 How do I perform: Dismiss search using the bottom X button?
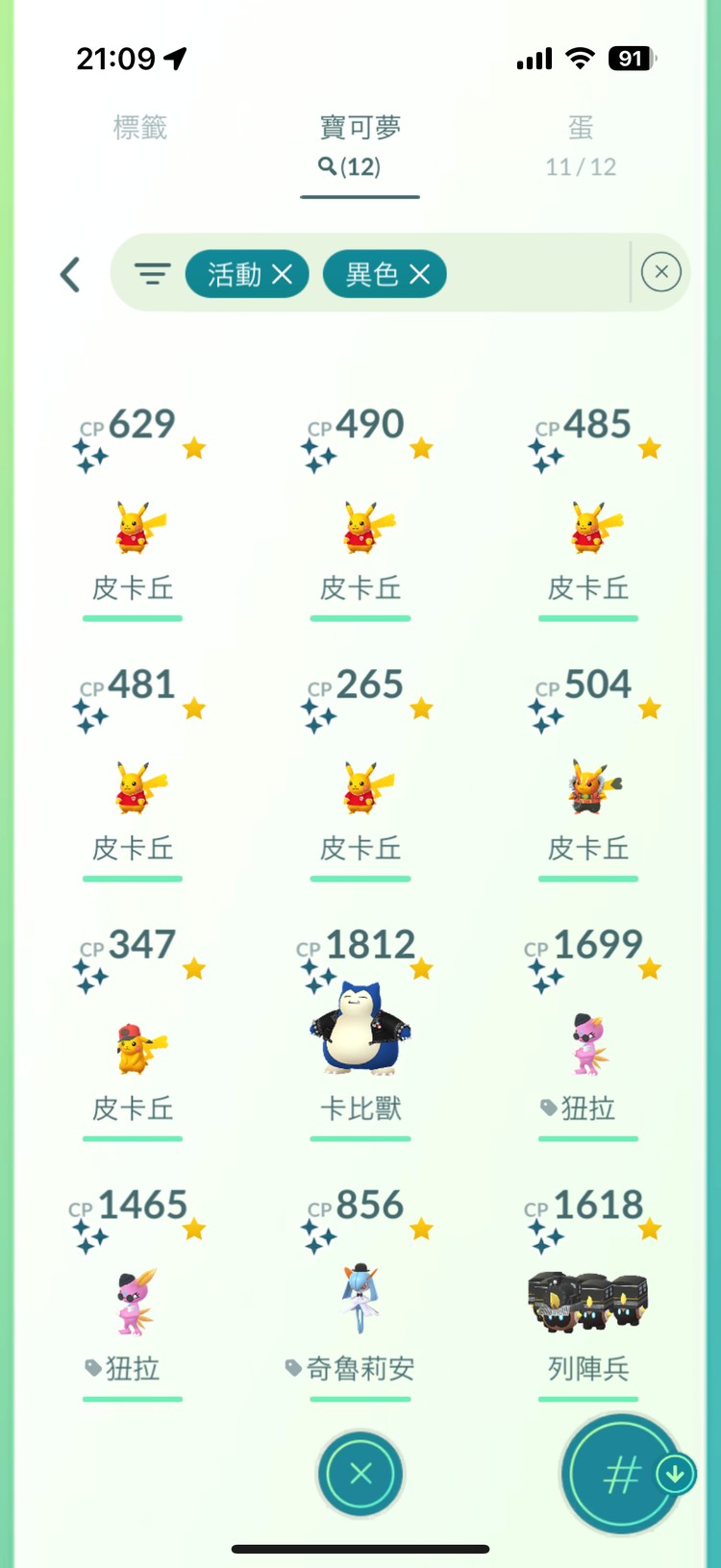(x=360, y=1473)
